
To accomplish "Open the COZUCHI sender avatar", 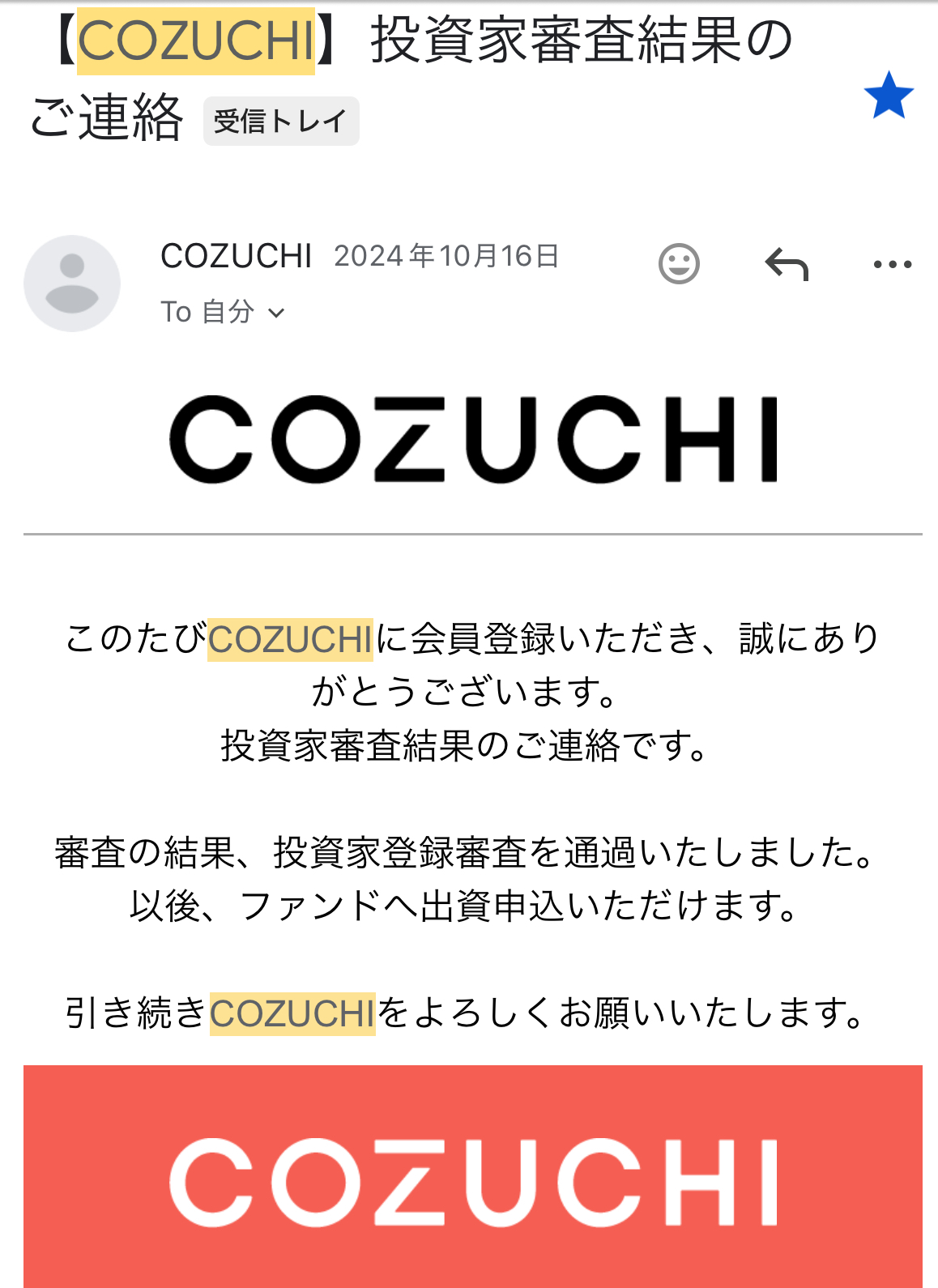I will (72, 284).
